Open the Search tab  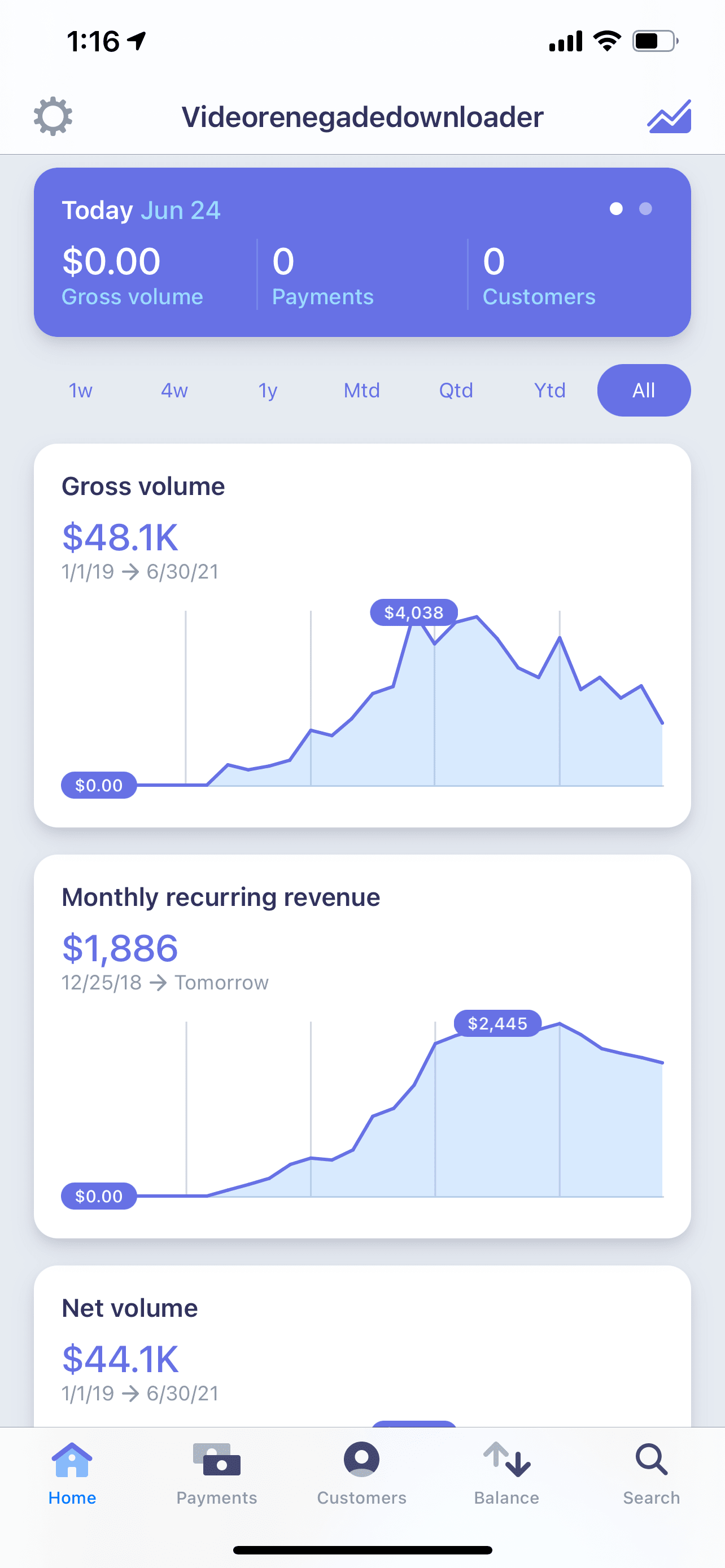click(x=652, y=1473)
